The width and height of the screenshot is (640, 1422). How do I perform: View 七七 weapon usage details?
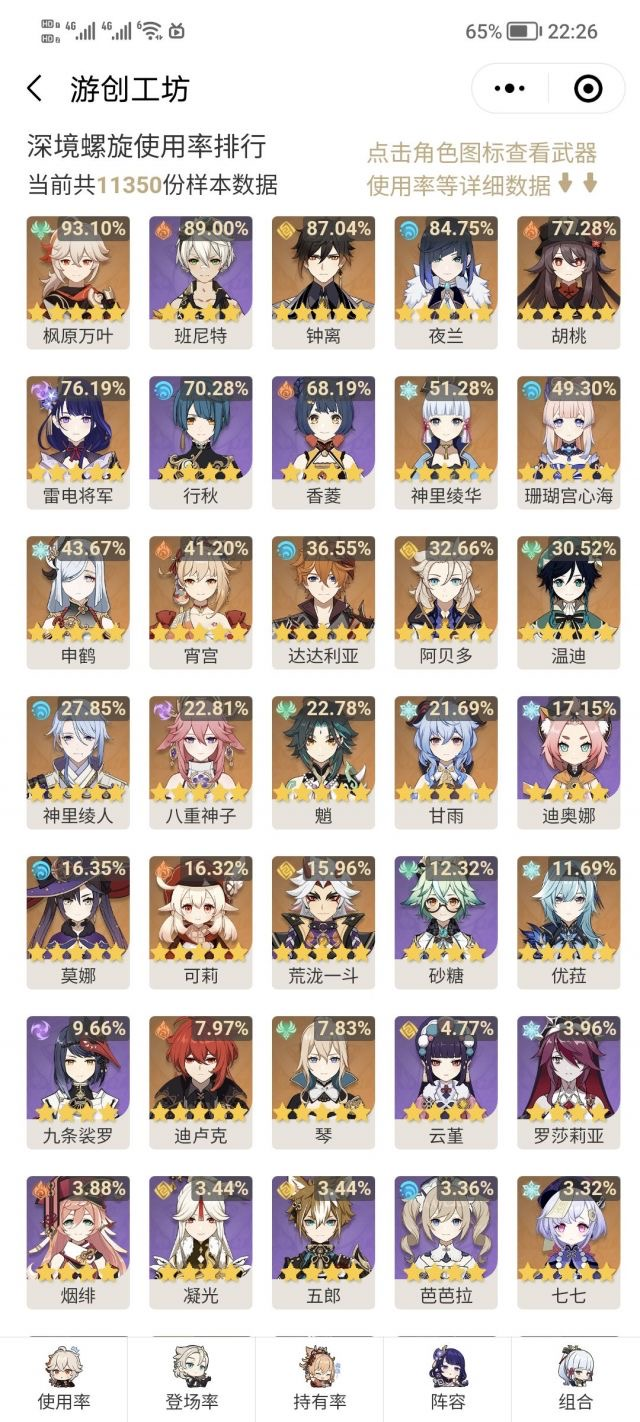[x=568, y=1230]
